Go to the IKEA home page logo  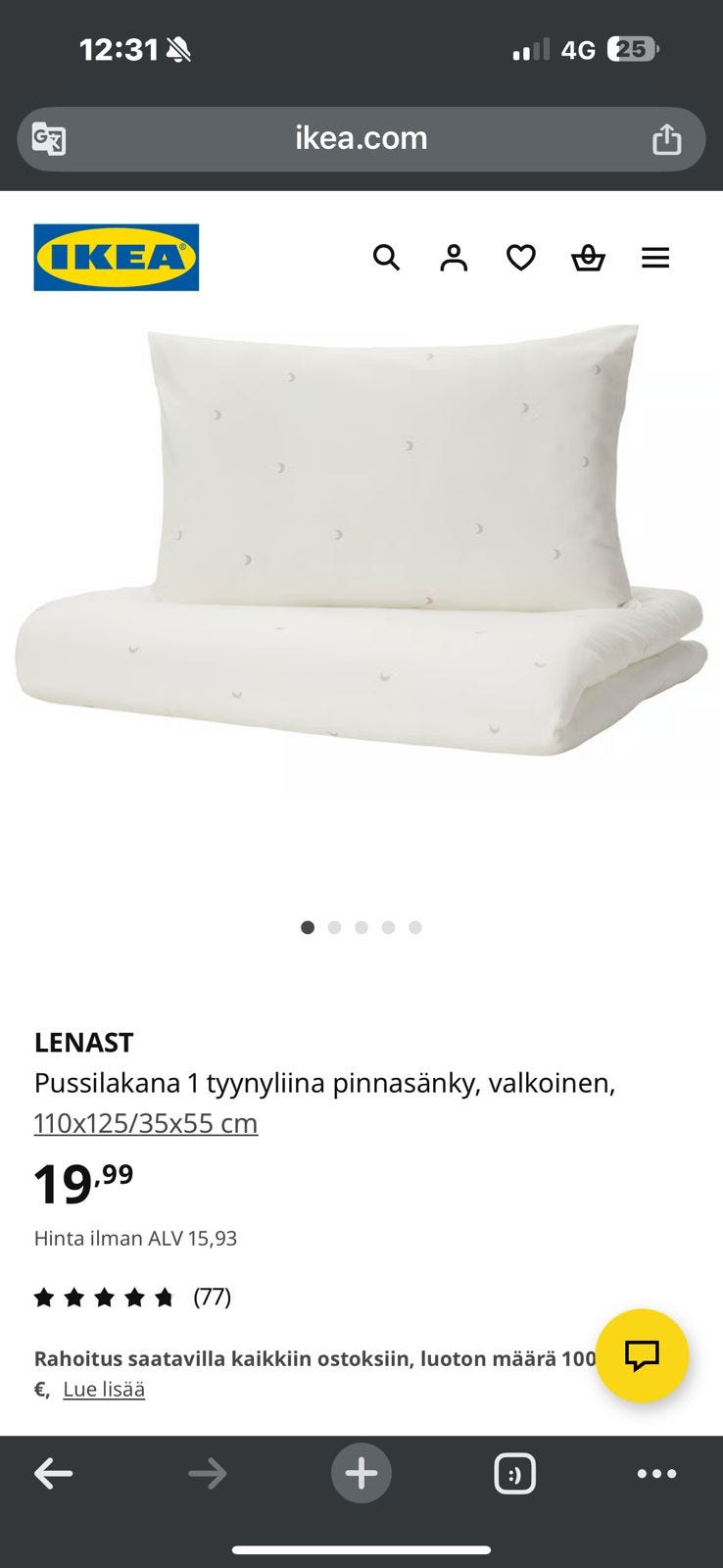pos(117,258)
